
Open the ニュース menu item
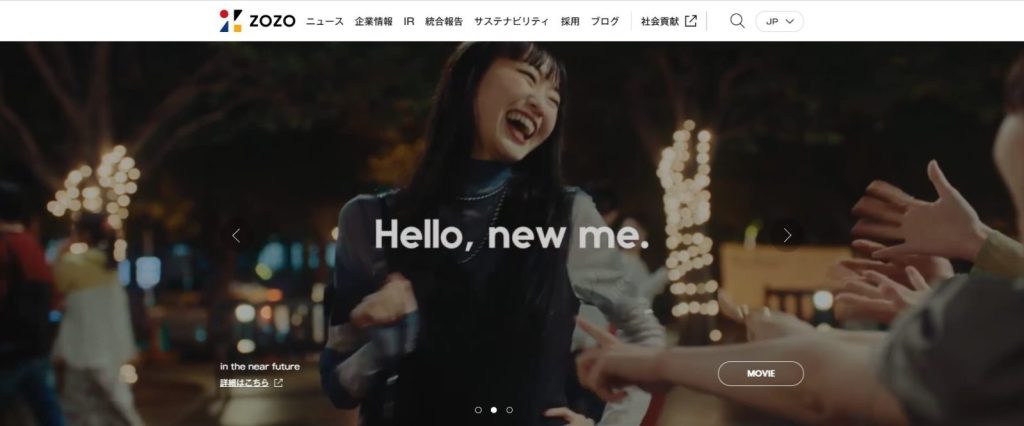coord(325,21)
